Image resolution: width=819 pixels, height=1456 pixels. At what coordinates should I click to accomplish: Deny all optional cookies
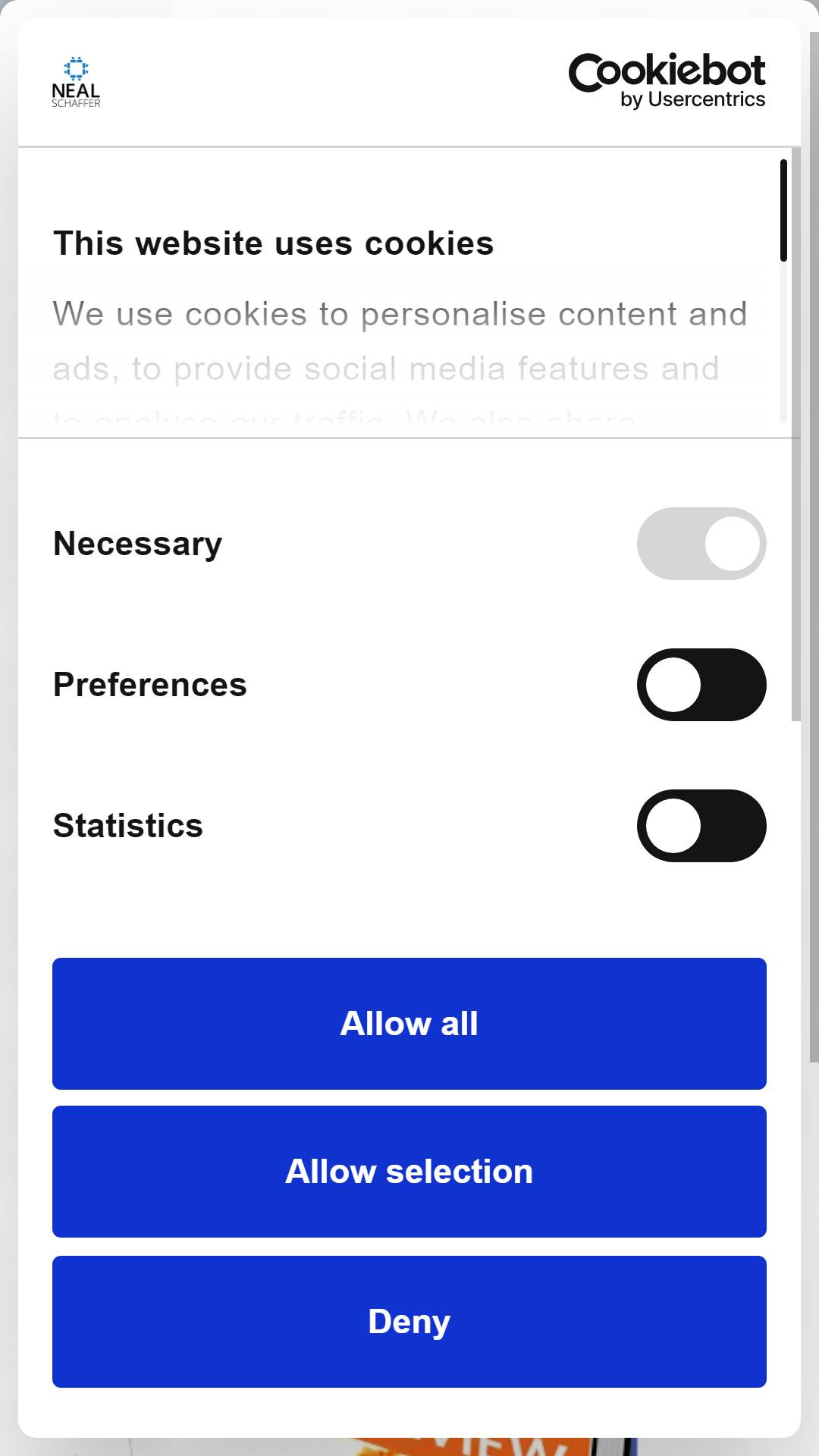[x=409, y=1322]
